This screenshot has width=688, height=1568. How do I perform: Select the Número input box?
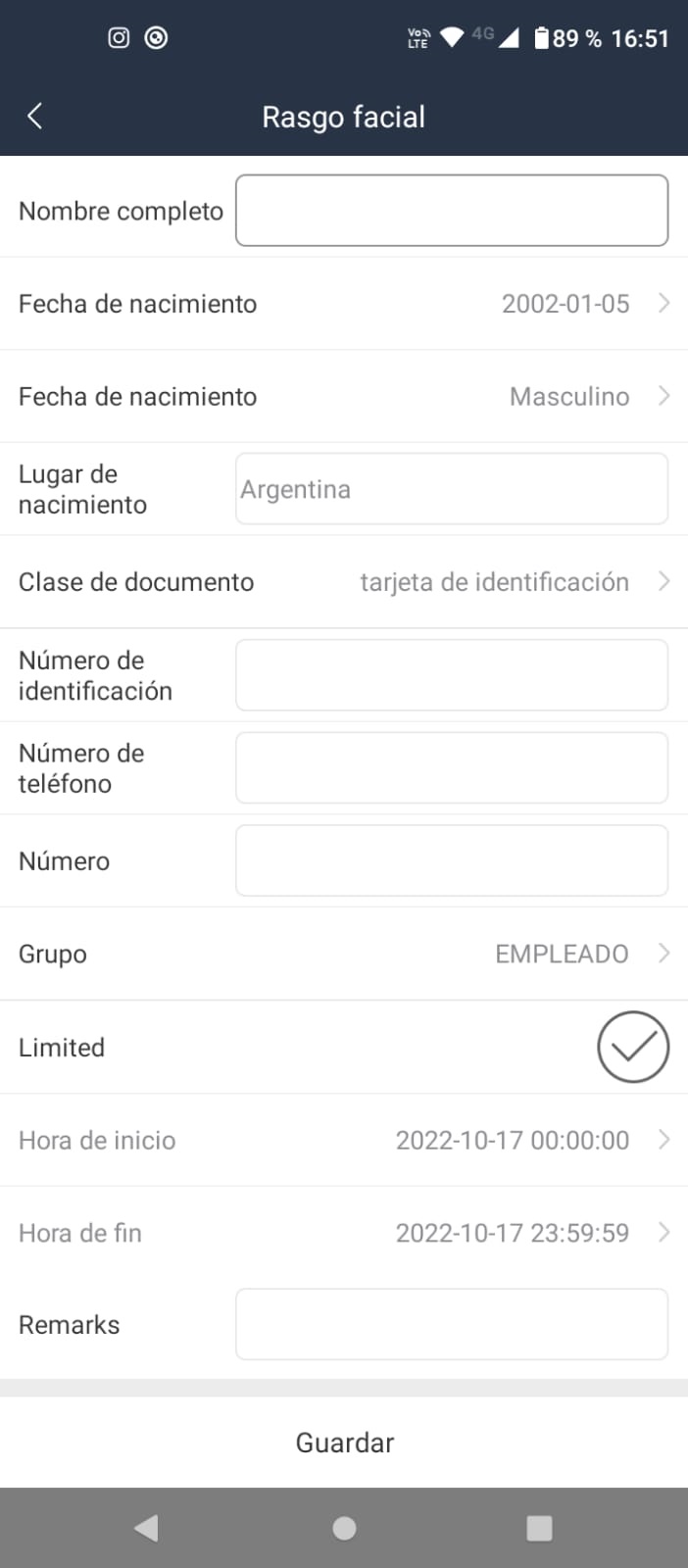[452, 860]
